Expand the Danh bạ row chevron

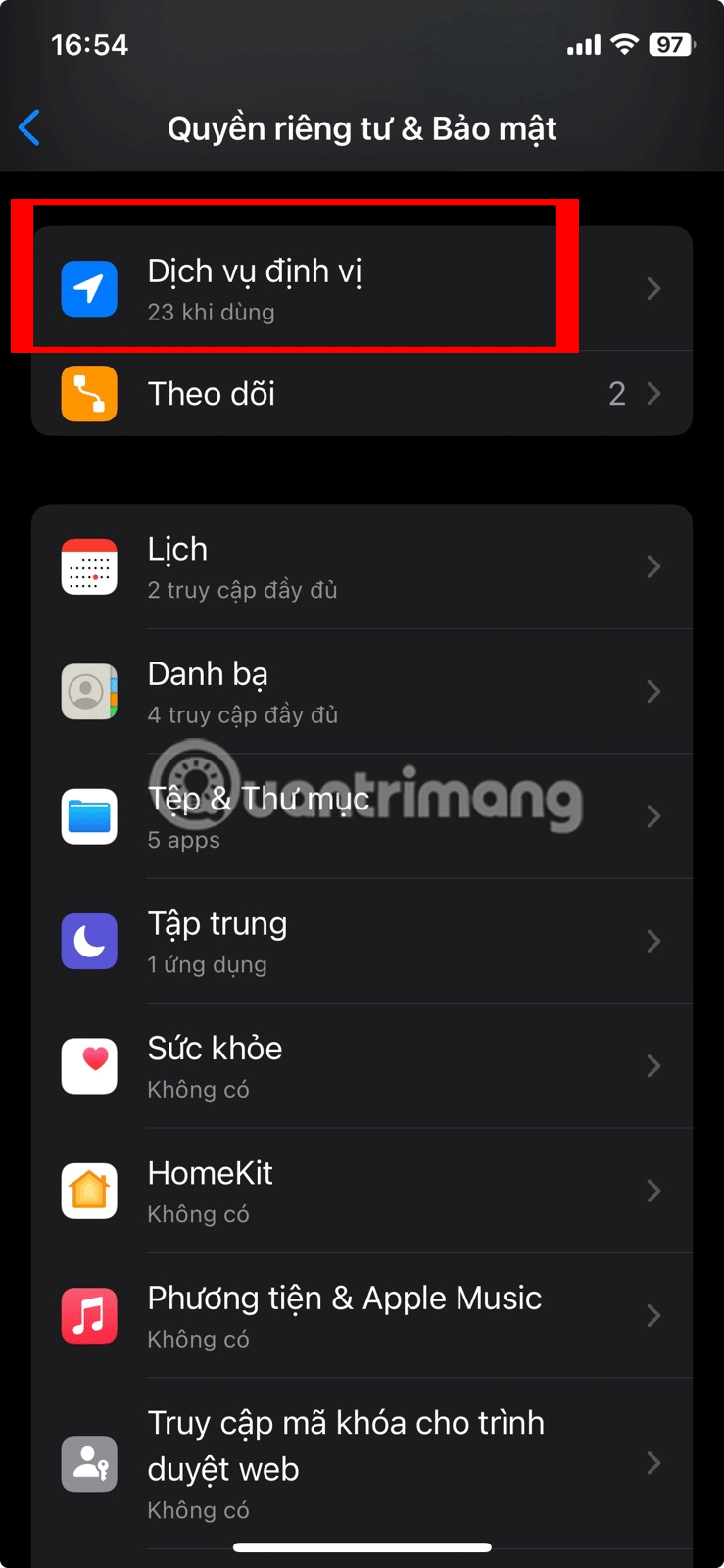coord(653,692)
